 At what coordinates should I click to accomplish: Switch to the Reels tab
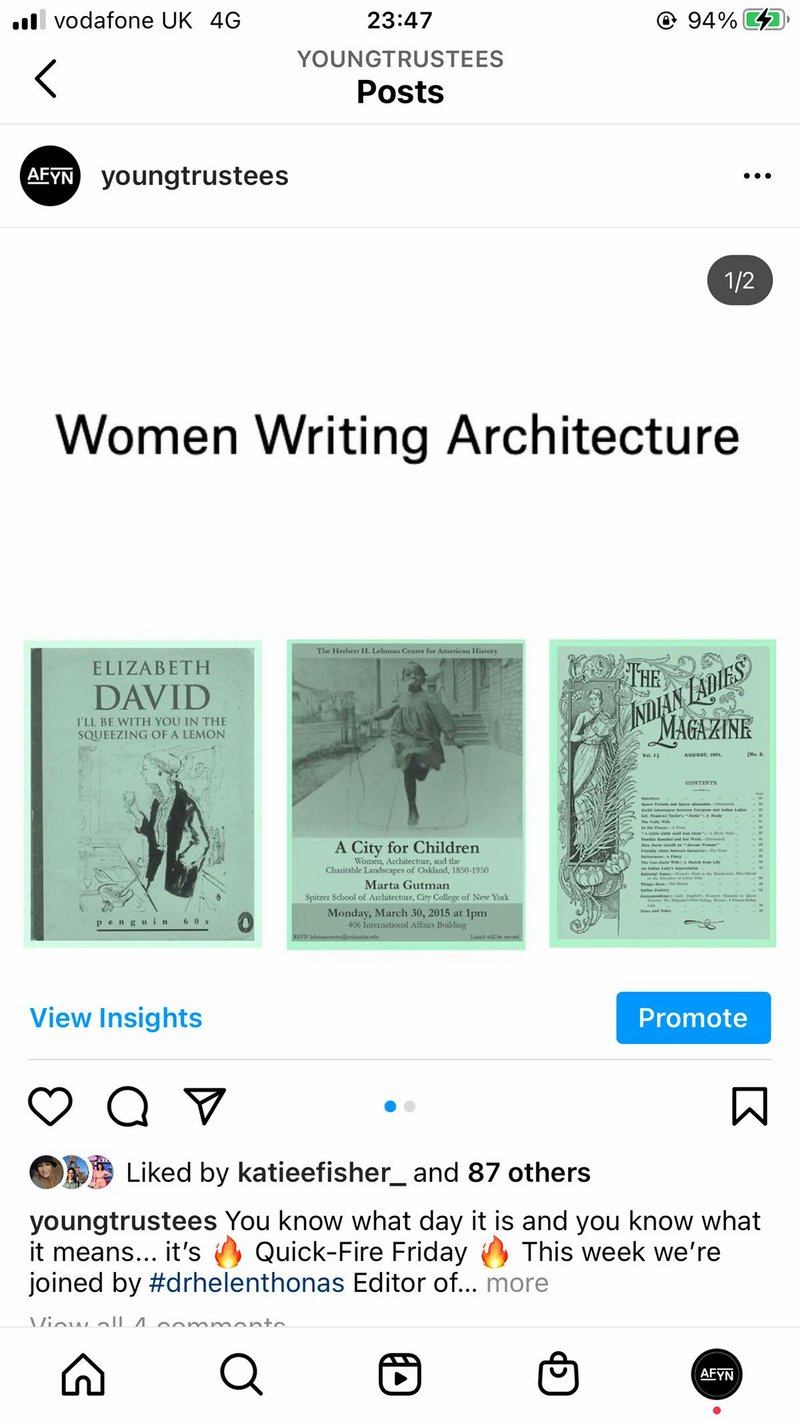click(400, 1374)
